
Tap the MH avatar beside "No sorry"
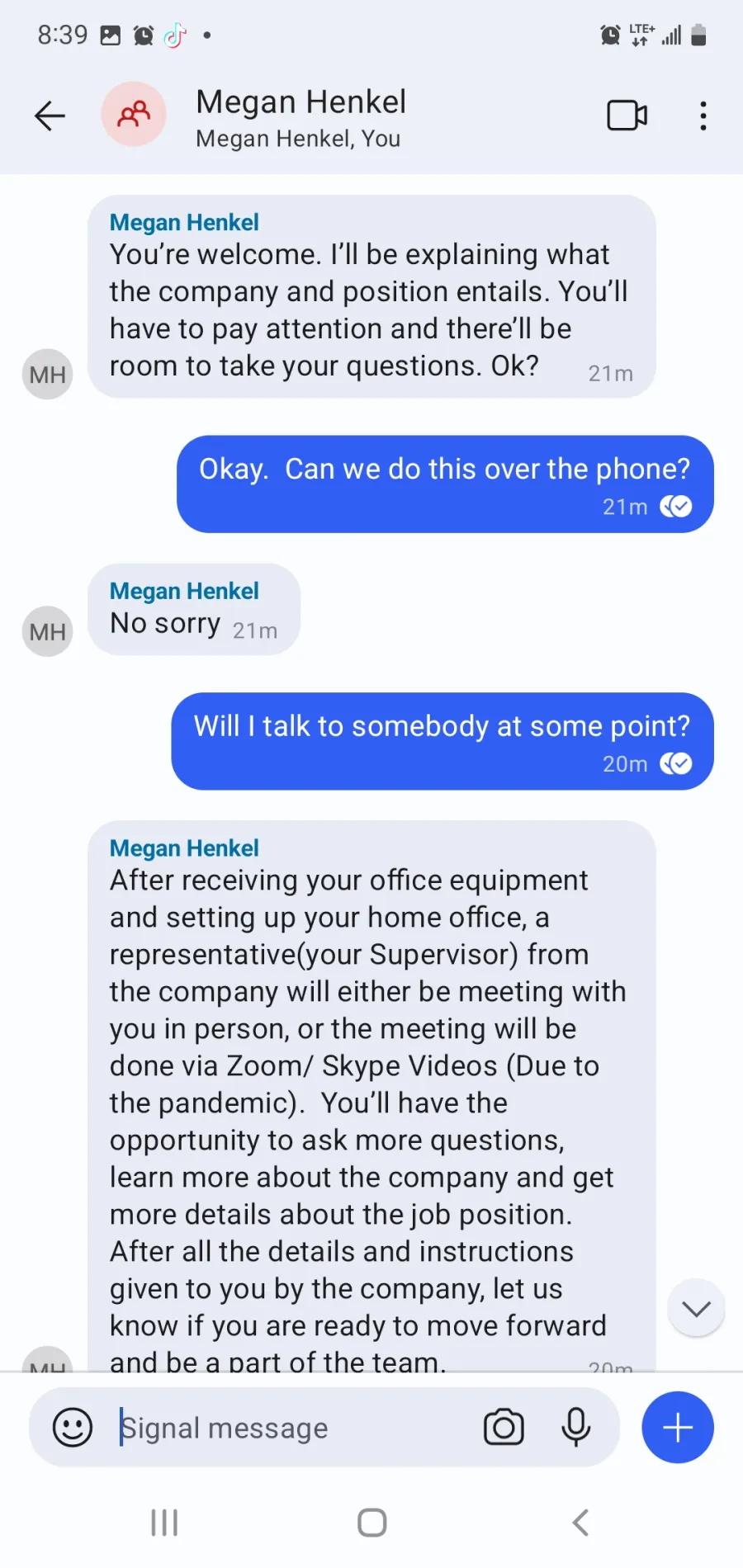point(47,631)
